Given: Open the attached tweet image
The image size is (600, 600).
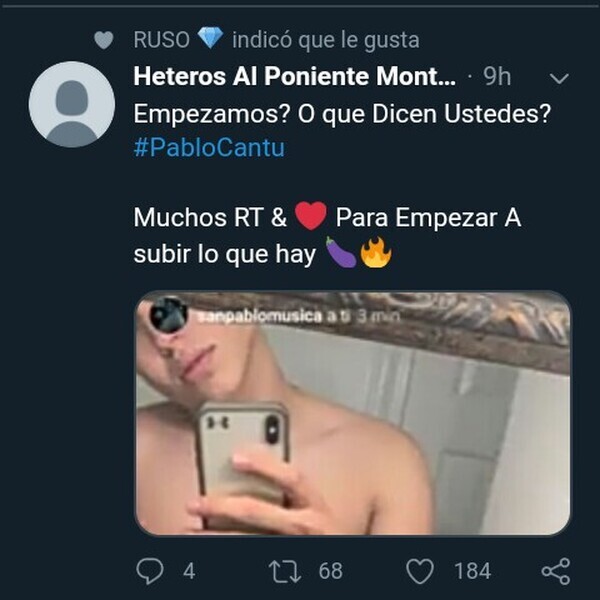Looking at the screenshot, I should coord(353,412).
